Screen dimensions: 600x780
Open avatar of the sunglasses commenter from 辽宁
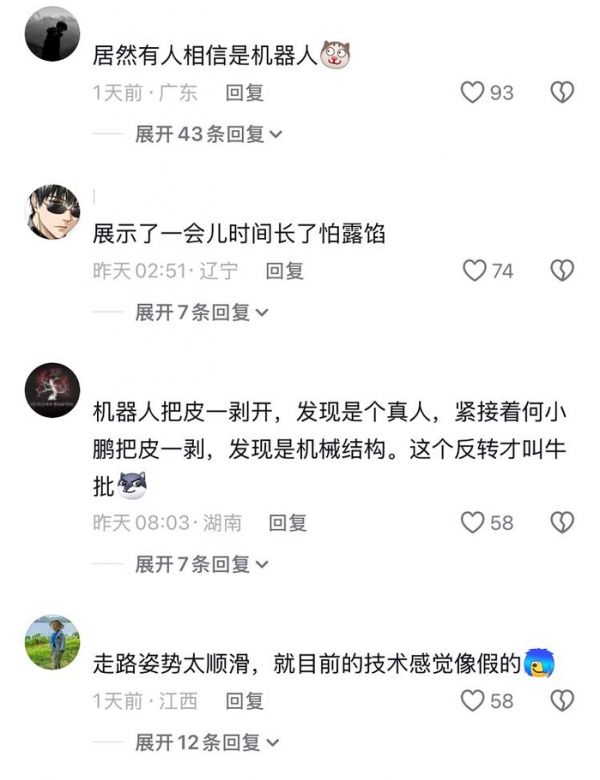52,212
